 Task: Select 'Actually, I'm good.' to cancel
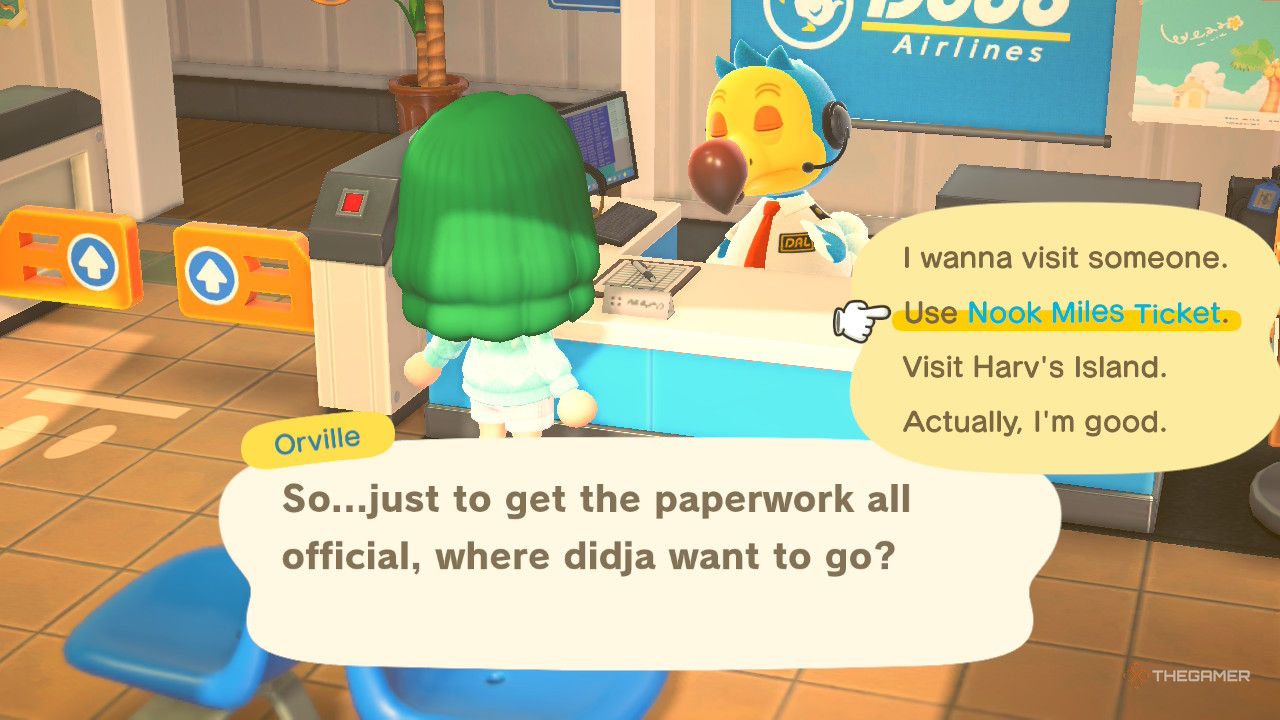click(1034, 421)
